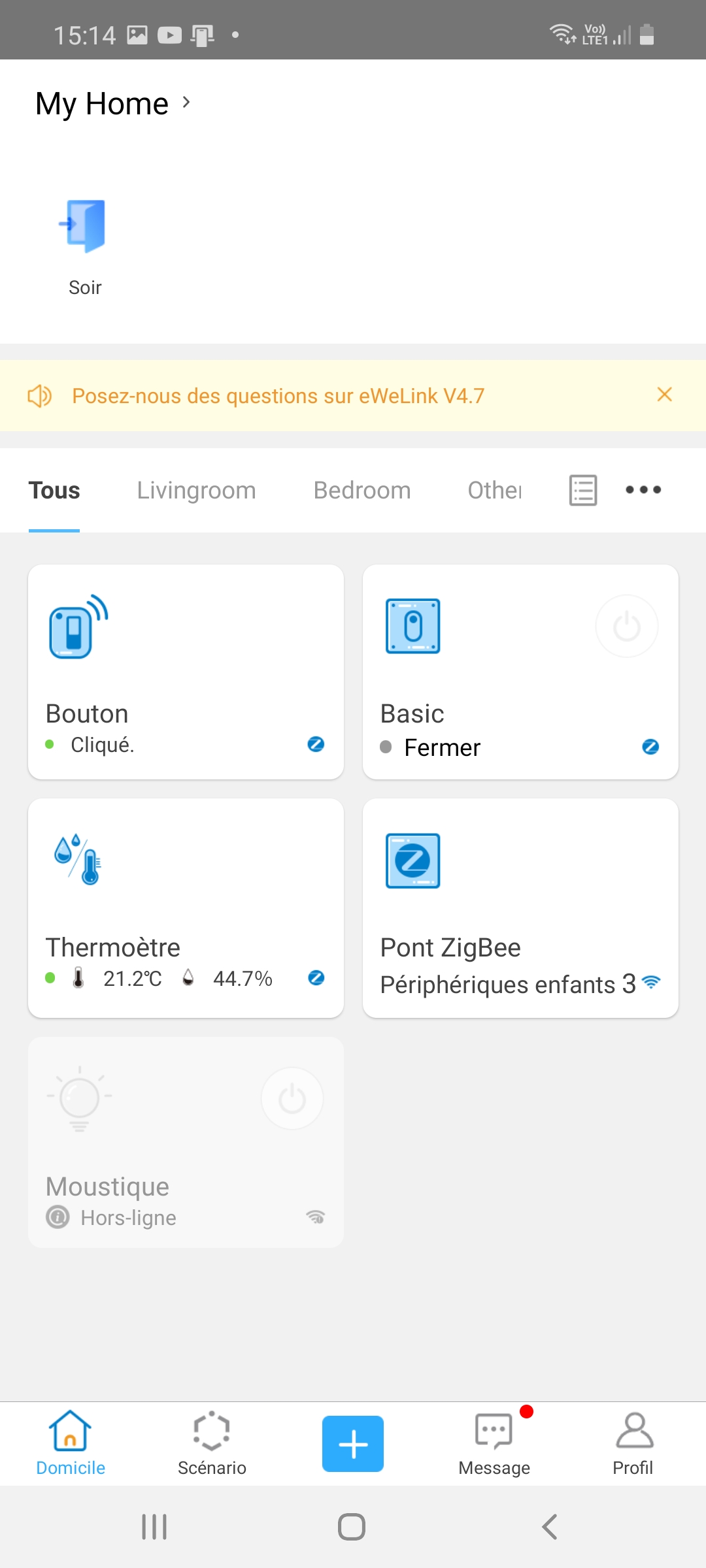
Task: Add a new device with plus button
Action: point(353,1444)
